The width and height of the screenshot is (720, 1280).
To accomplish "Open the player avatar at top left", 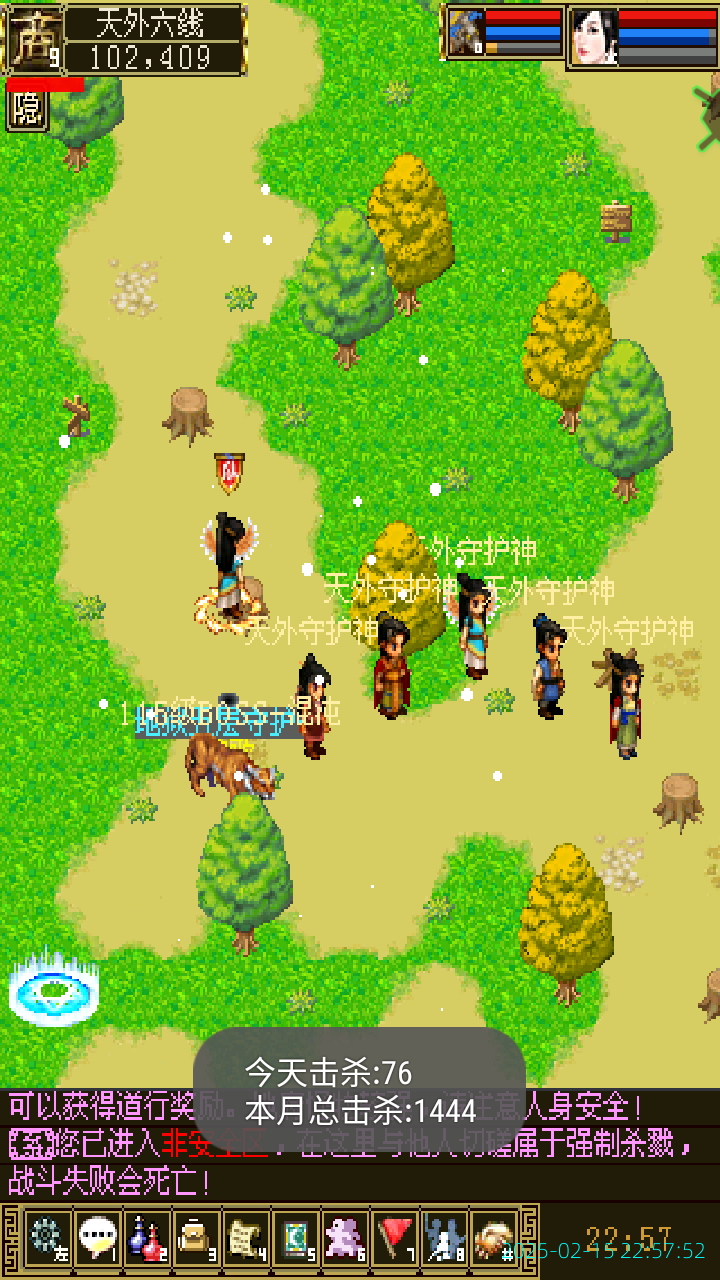I will pyautogui.click(x=35, y=40).
